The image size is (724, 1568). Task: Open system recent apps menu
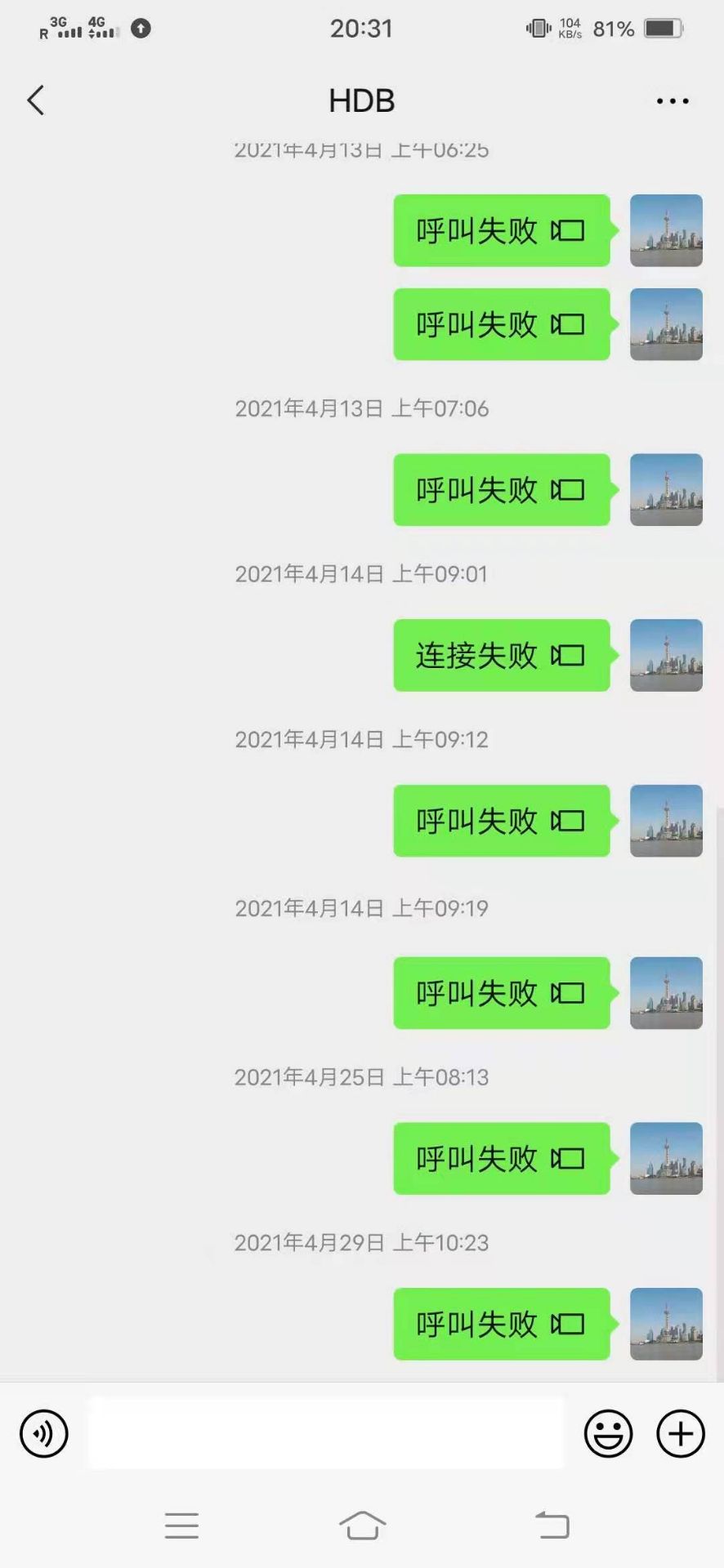click(181, 1525)
